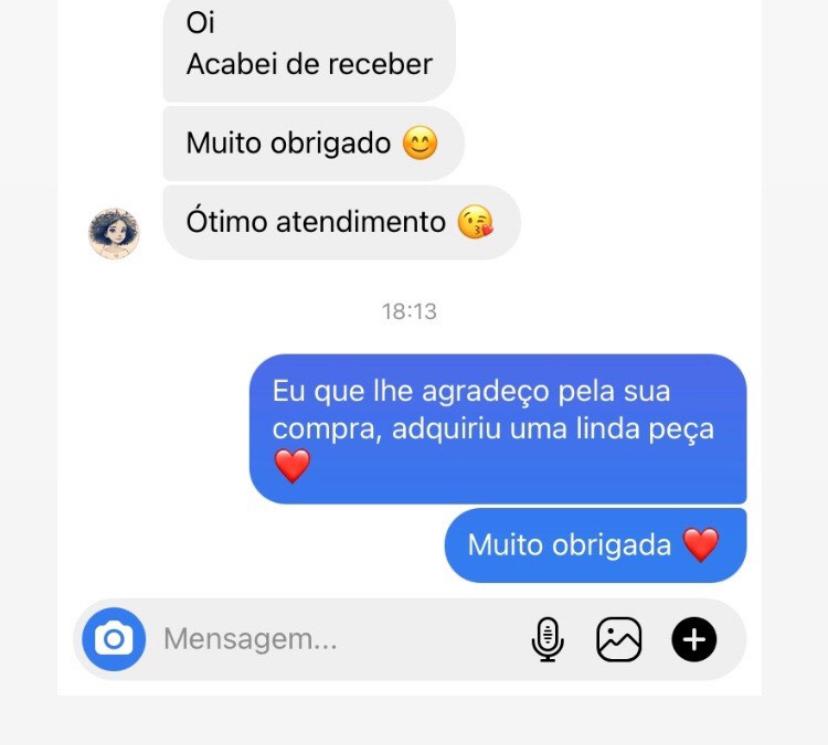Open the photo gallery picker
The width and height of the screenshot is (828, 745).
tap(619, 640)
